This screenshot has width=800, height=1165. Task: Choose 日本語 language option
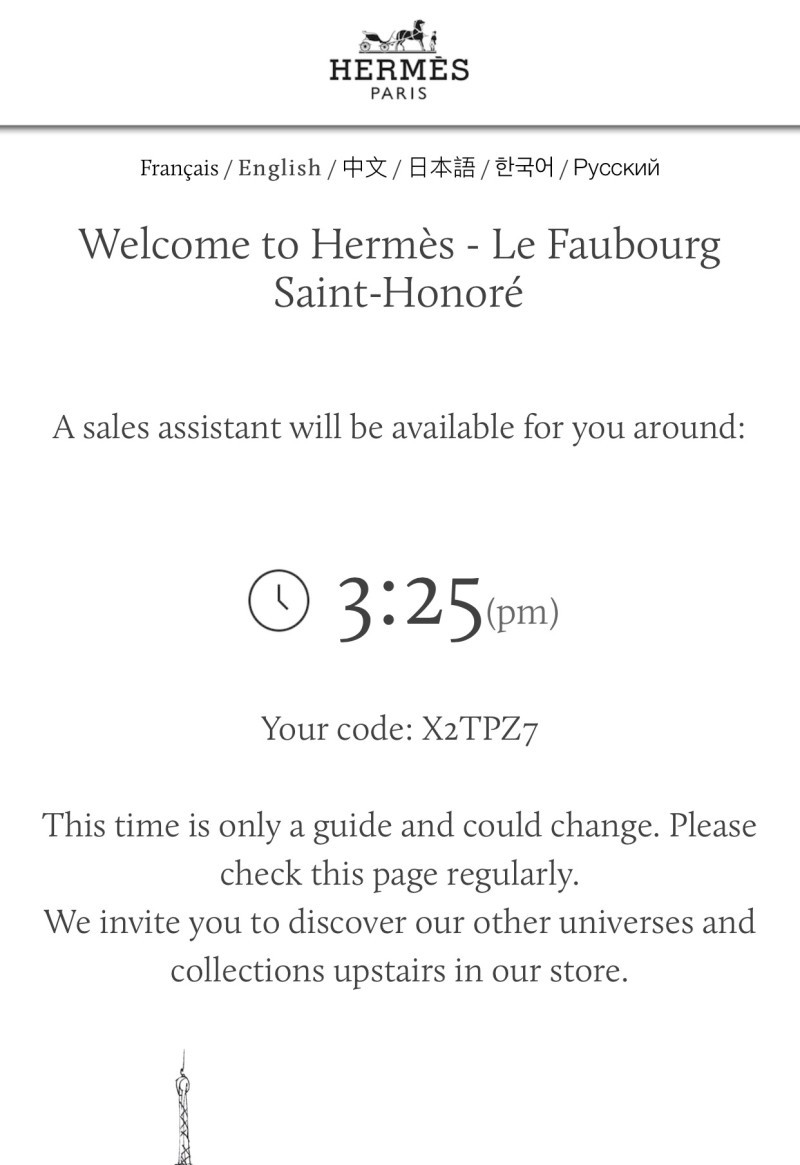441,167
